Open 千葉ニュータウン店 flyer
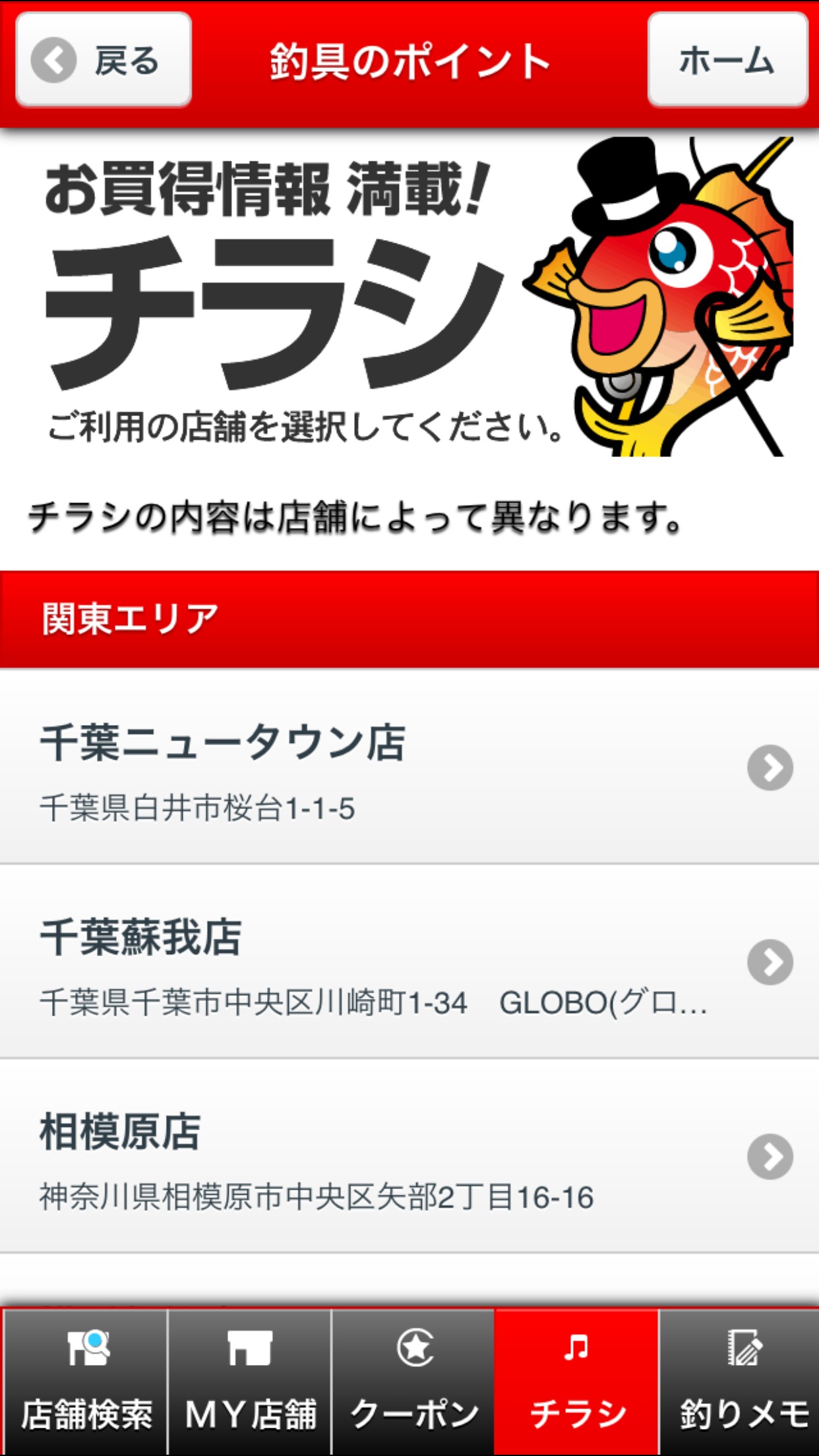 point(409,767)
